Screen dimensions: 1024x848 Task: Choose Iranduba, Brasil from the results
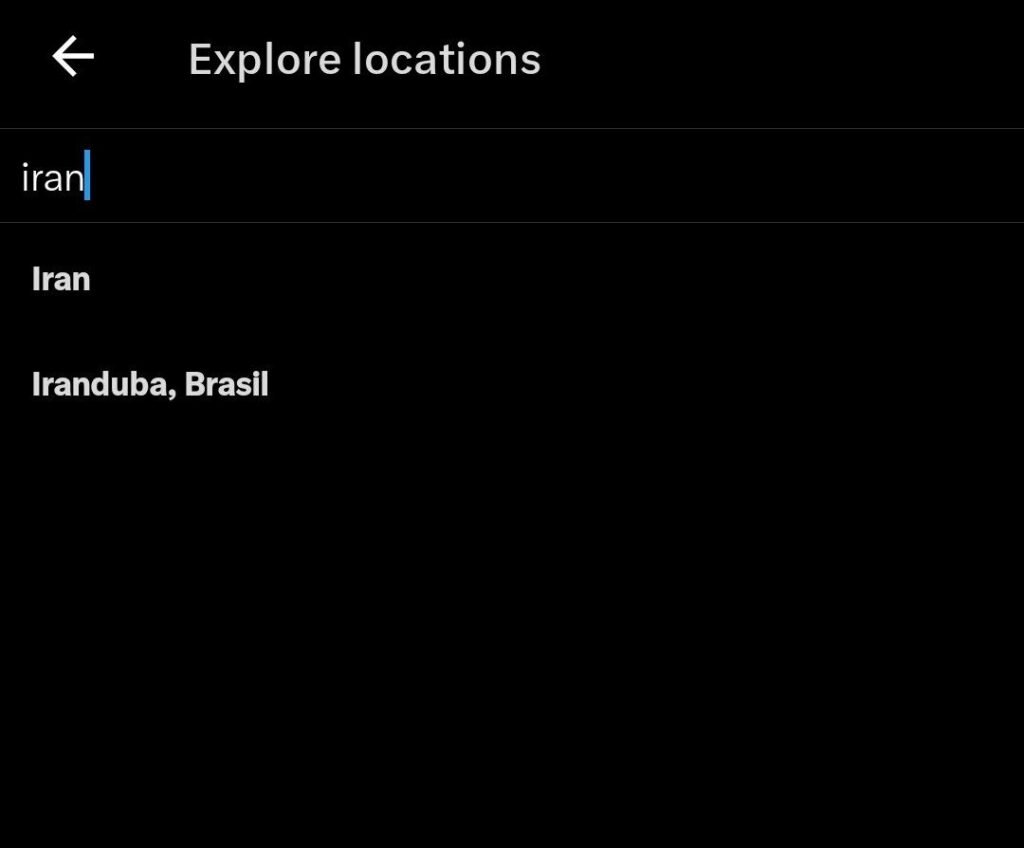150,385
